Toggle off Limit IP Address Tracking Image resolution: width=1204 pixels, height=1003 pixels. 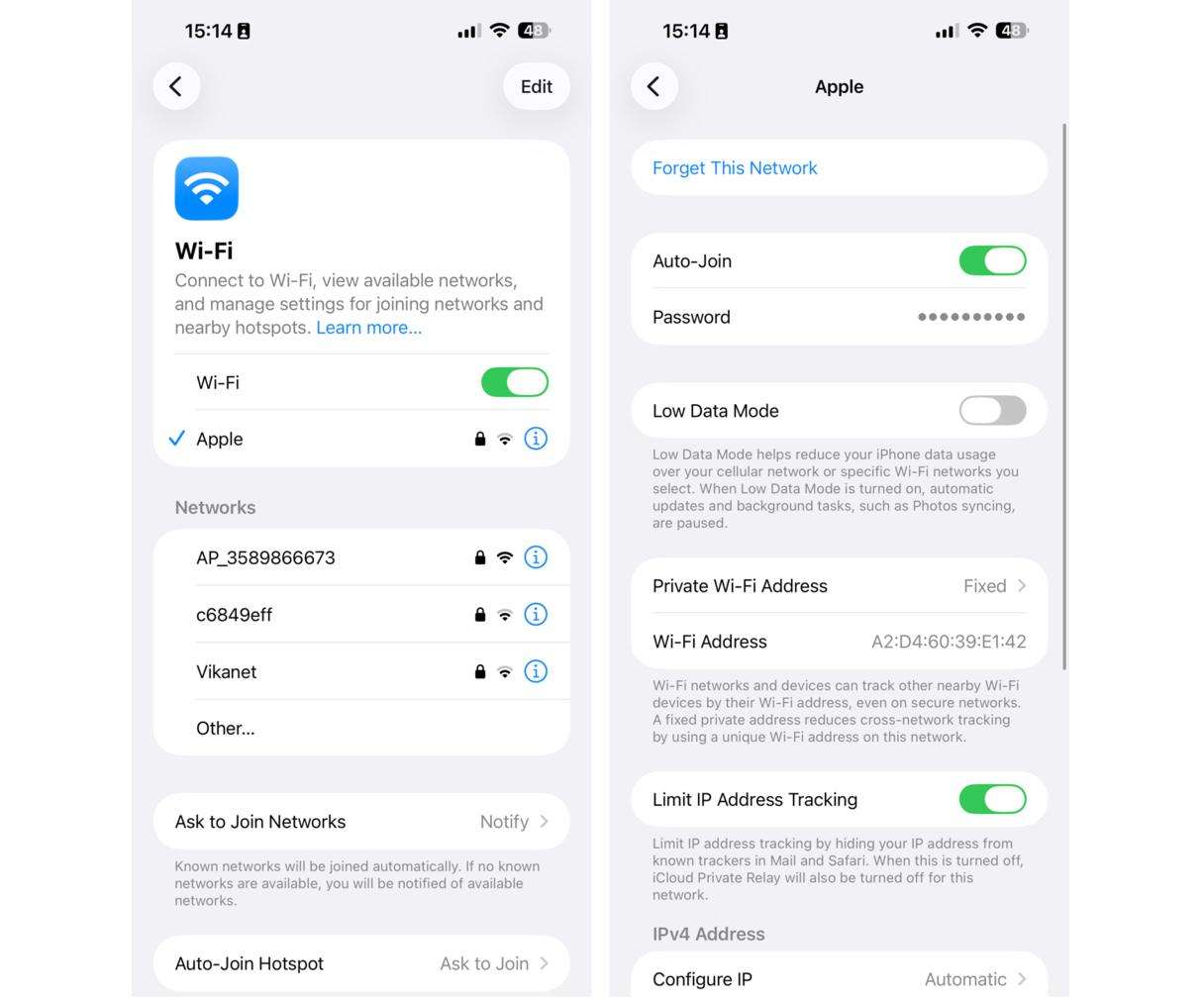[992, 799]
